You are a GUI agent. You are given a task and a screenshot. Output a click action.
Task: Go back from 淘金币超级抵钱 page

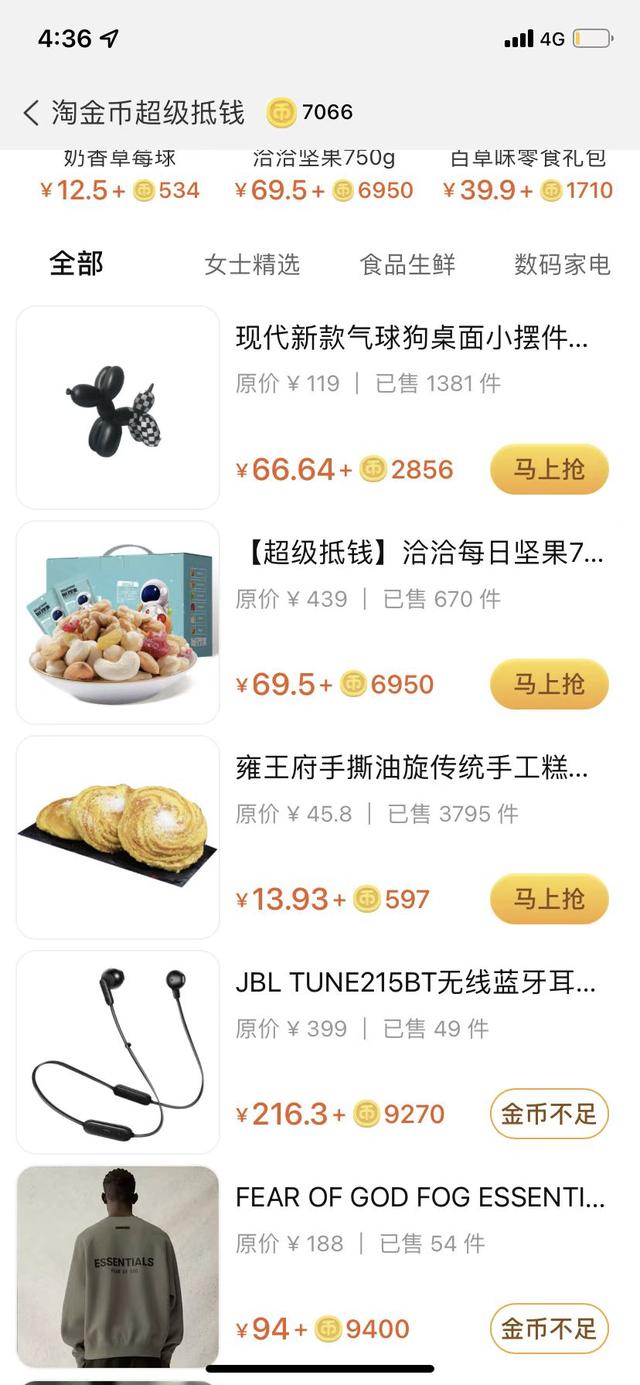click(x=31, y=112)
